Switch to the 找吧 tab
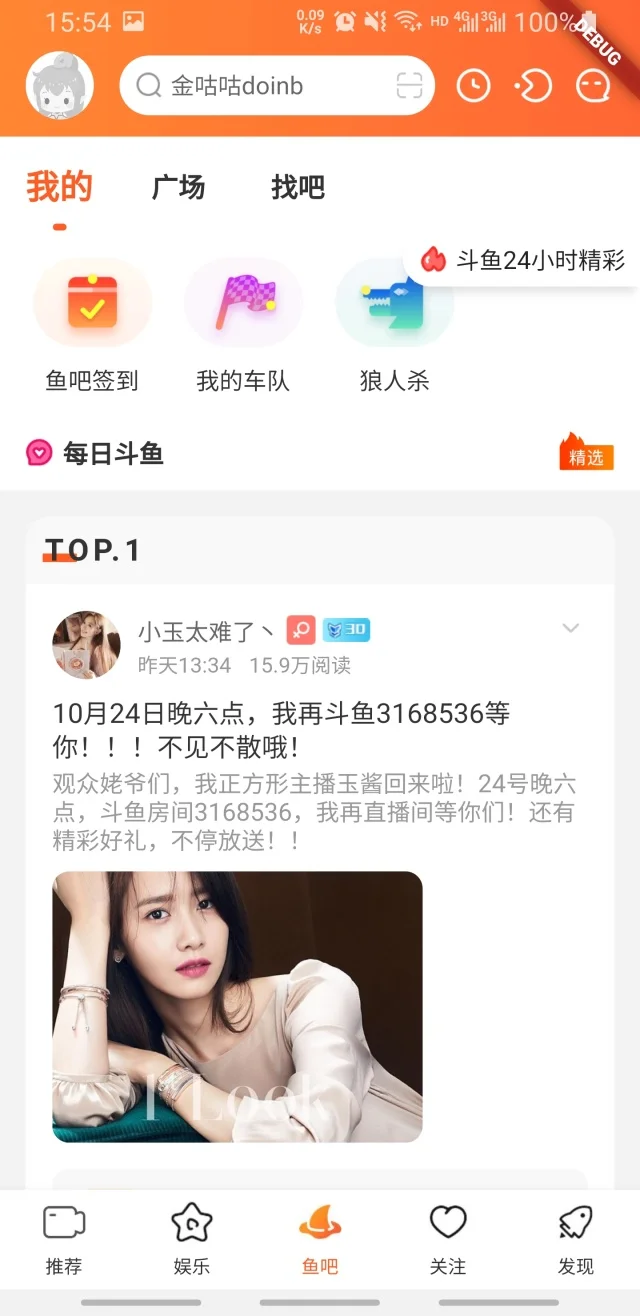 [298, 187]
